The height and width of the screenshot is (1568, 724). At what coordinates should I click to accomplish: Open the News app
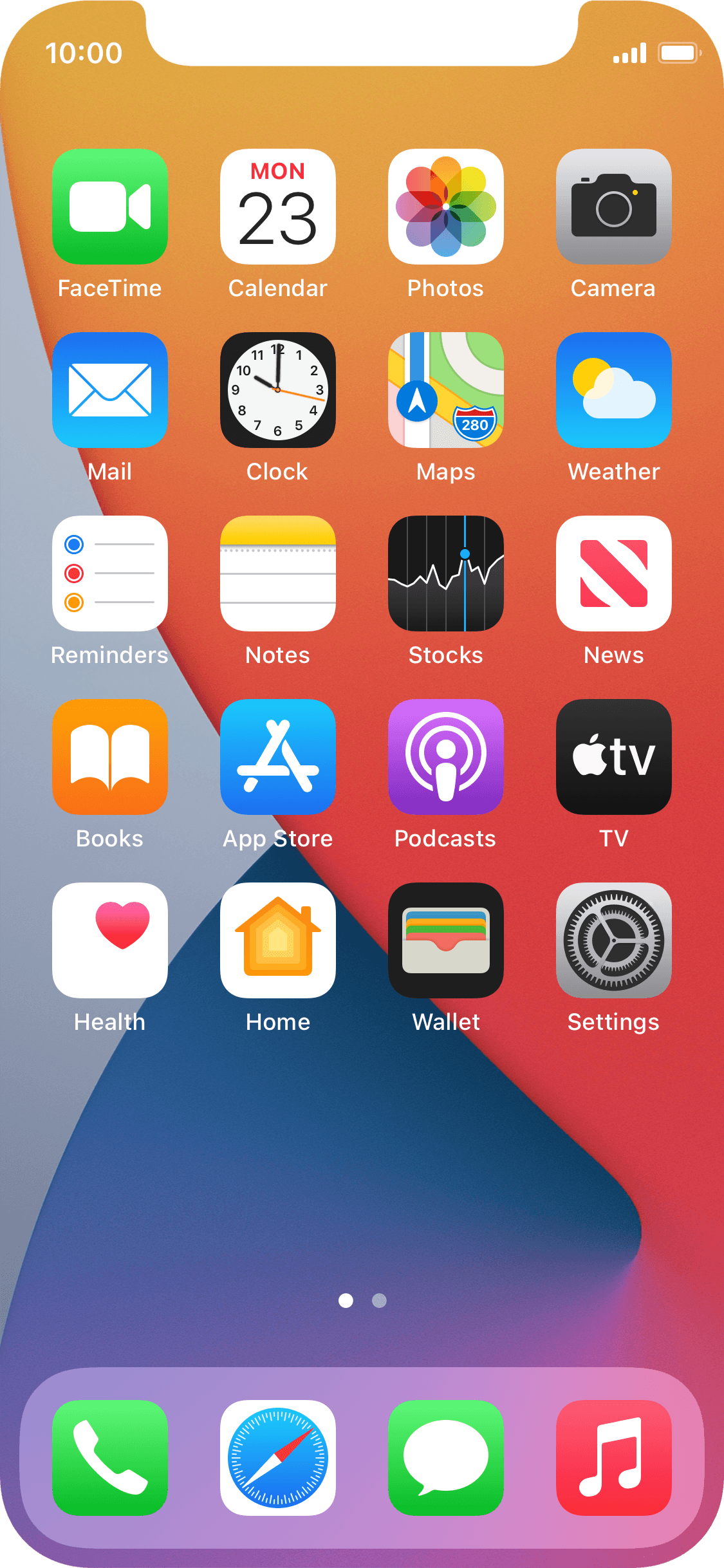click(x=614, y=574)
